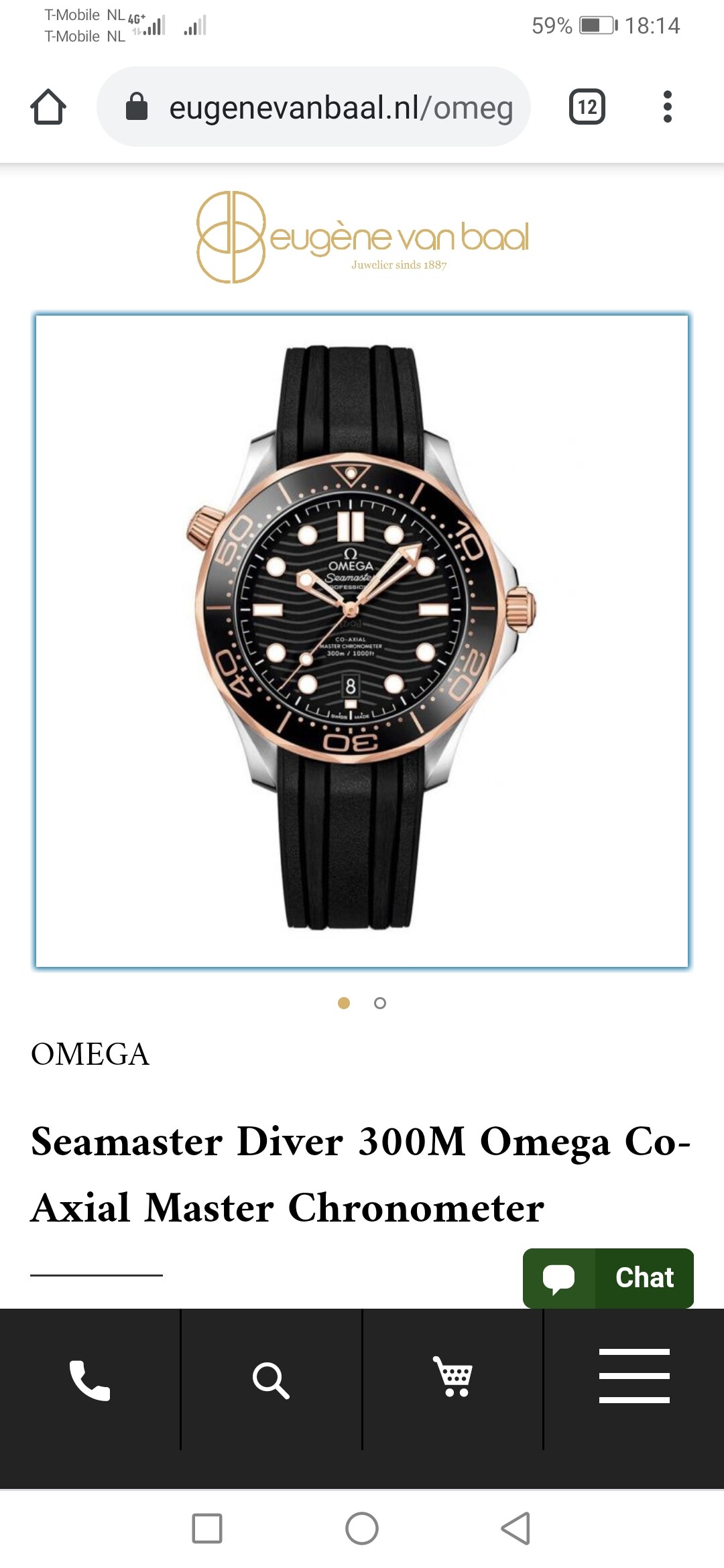Open the Eugène van Baal logo link
Screen dimensions: 724x1568
(362, 237)
